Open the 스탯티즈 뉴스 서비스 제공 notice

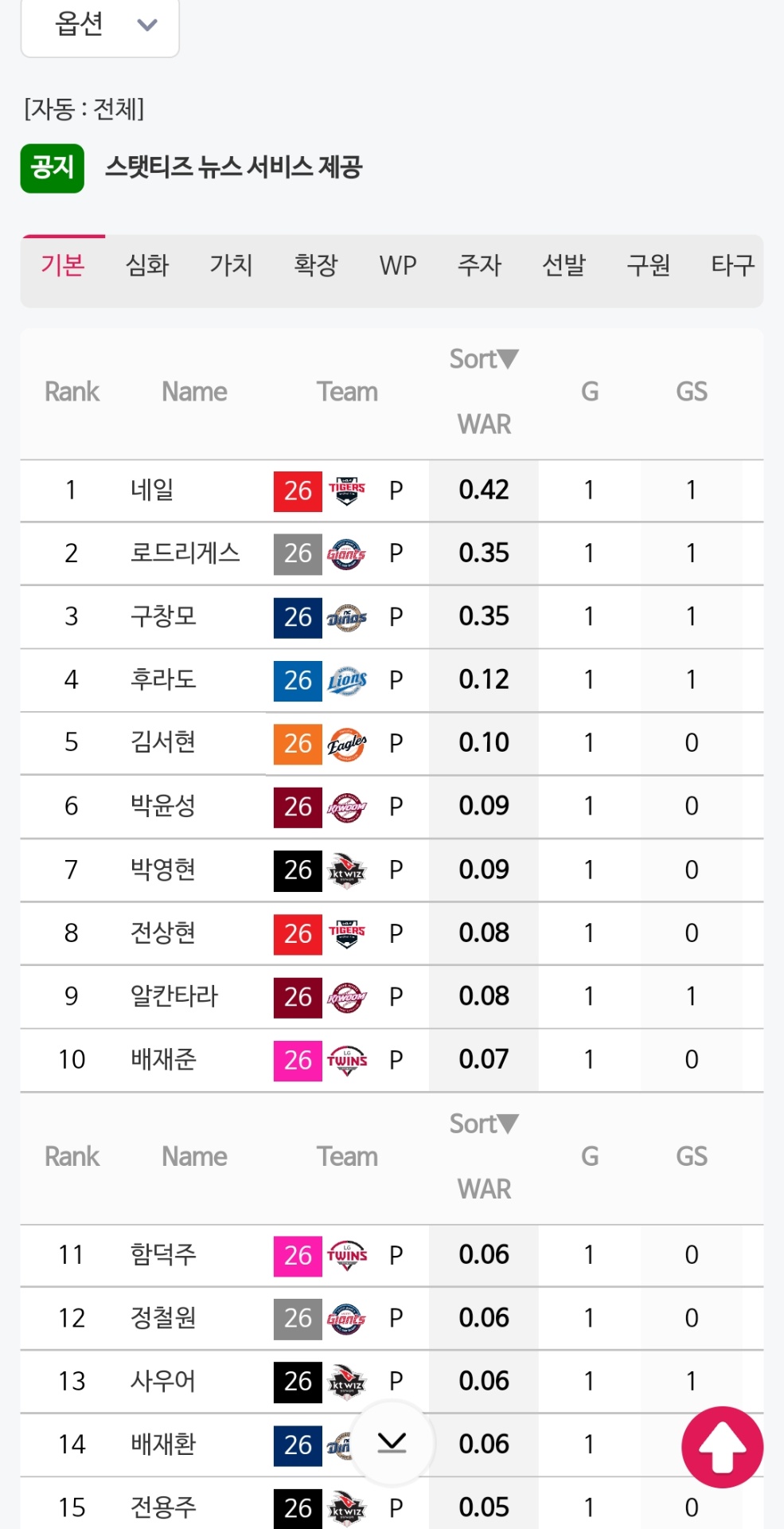[233, 167]
